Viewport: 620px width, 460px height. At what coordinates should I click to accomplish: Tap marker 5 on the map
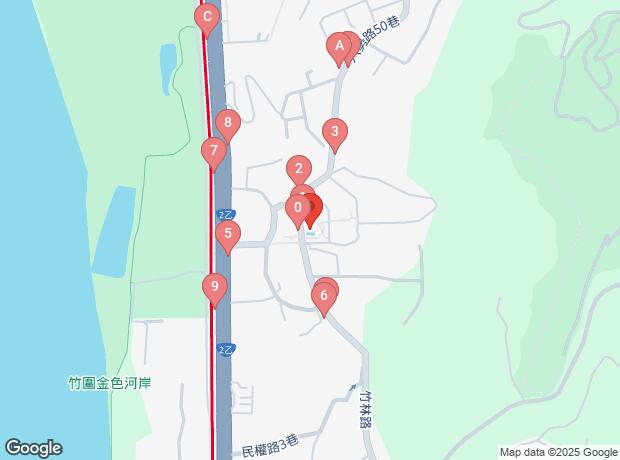pos(228,236)
